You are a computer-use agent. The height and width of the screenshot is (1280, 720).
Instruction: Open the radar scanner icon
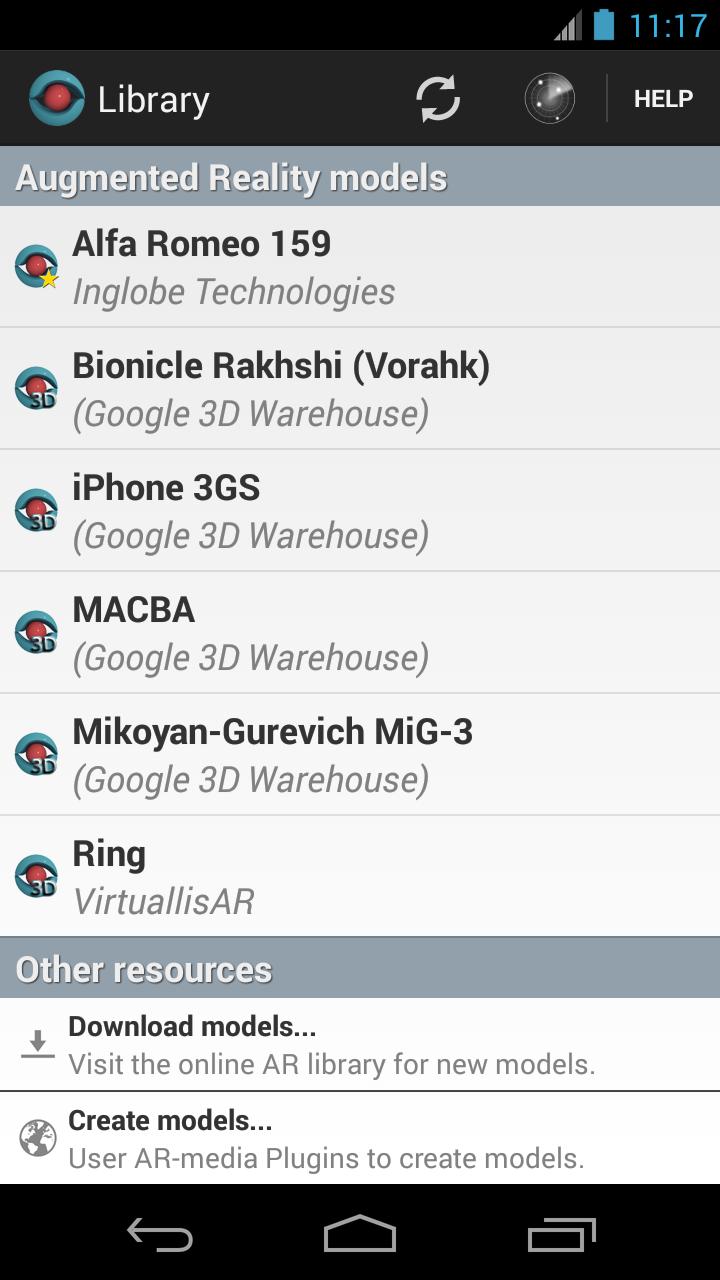[549, 99]
